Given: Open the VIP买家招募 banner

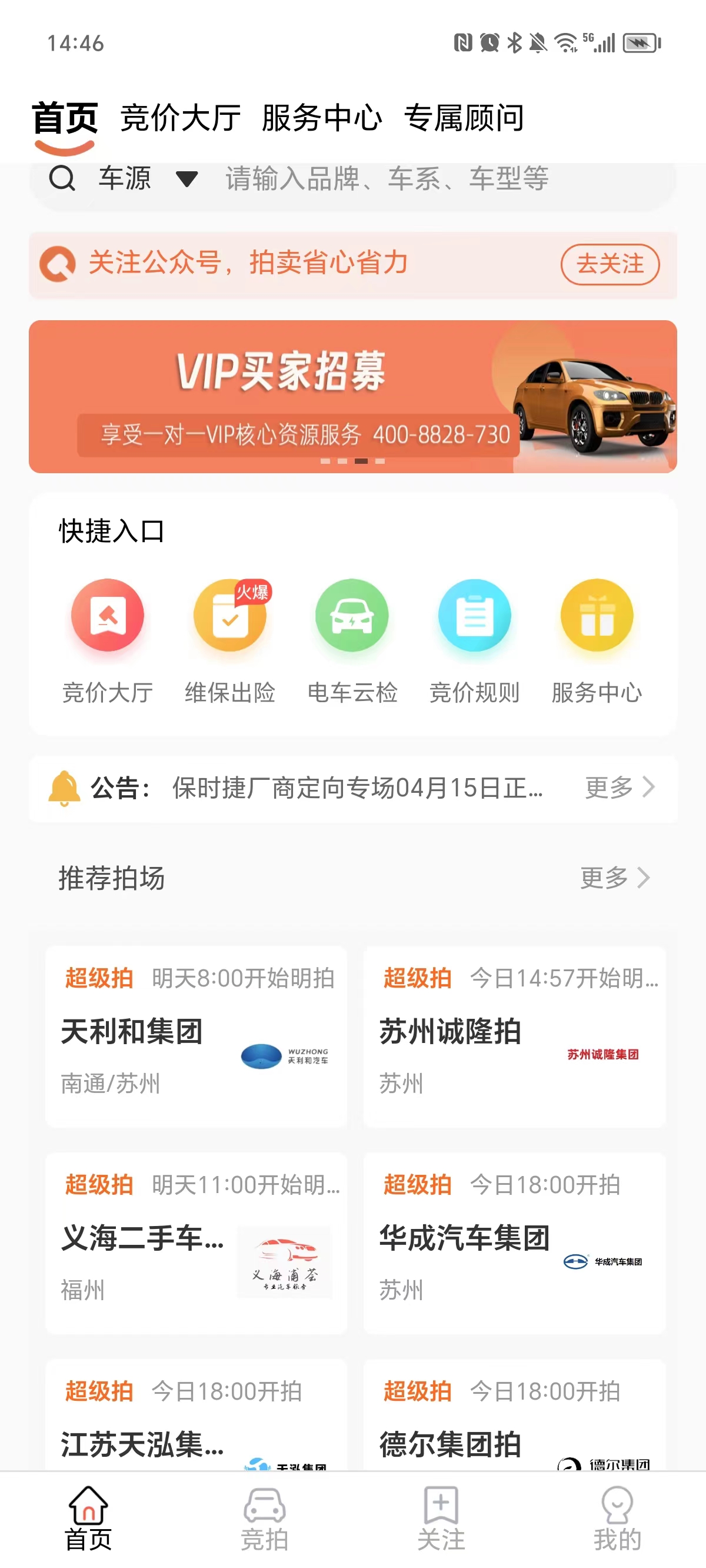Looking at the screenshot, I should pos(352,396).
